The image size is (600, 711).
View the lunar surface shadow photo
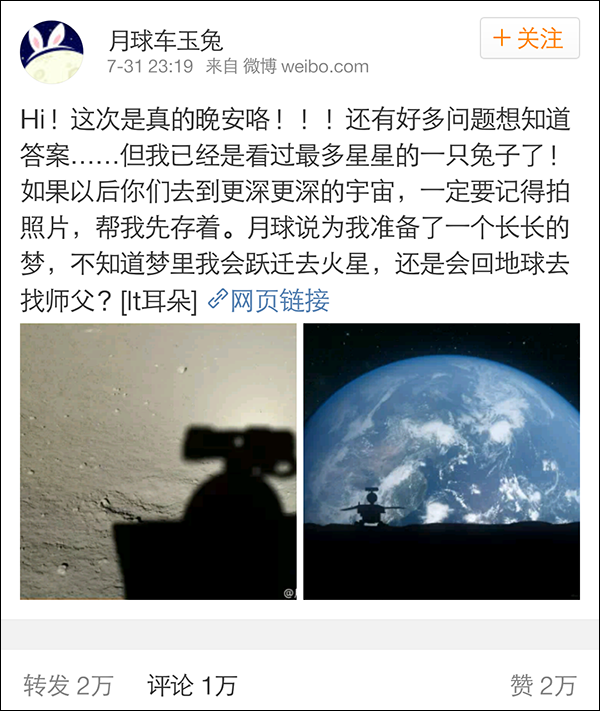pyautogui.click(x=158, y=461)
